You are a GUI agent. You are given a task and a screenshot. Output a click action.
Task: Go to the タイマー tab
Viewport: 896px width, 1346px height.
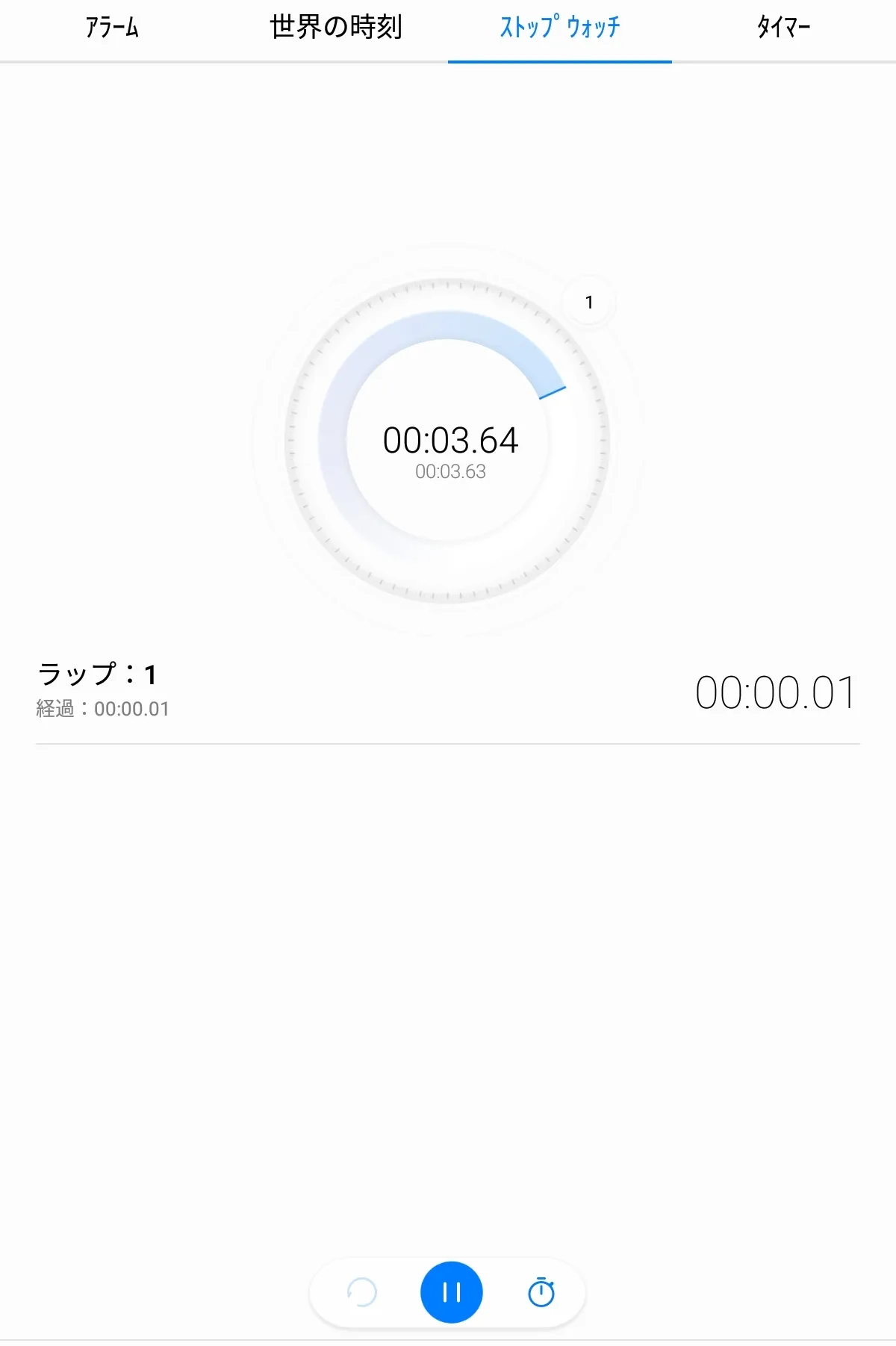[784, 28]
